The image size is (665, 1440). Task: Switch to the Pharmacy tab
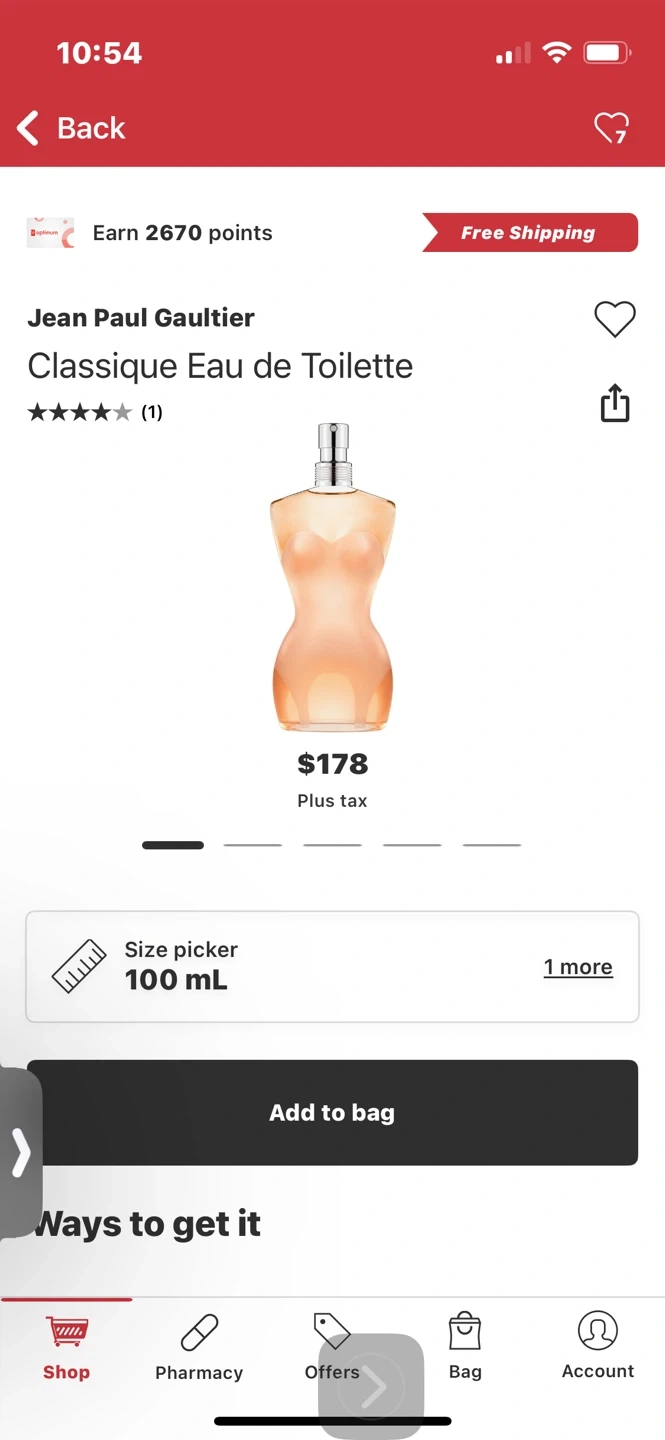point(199,1347)
